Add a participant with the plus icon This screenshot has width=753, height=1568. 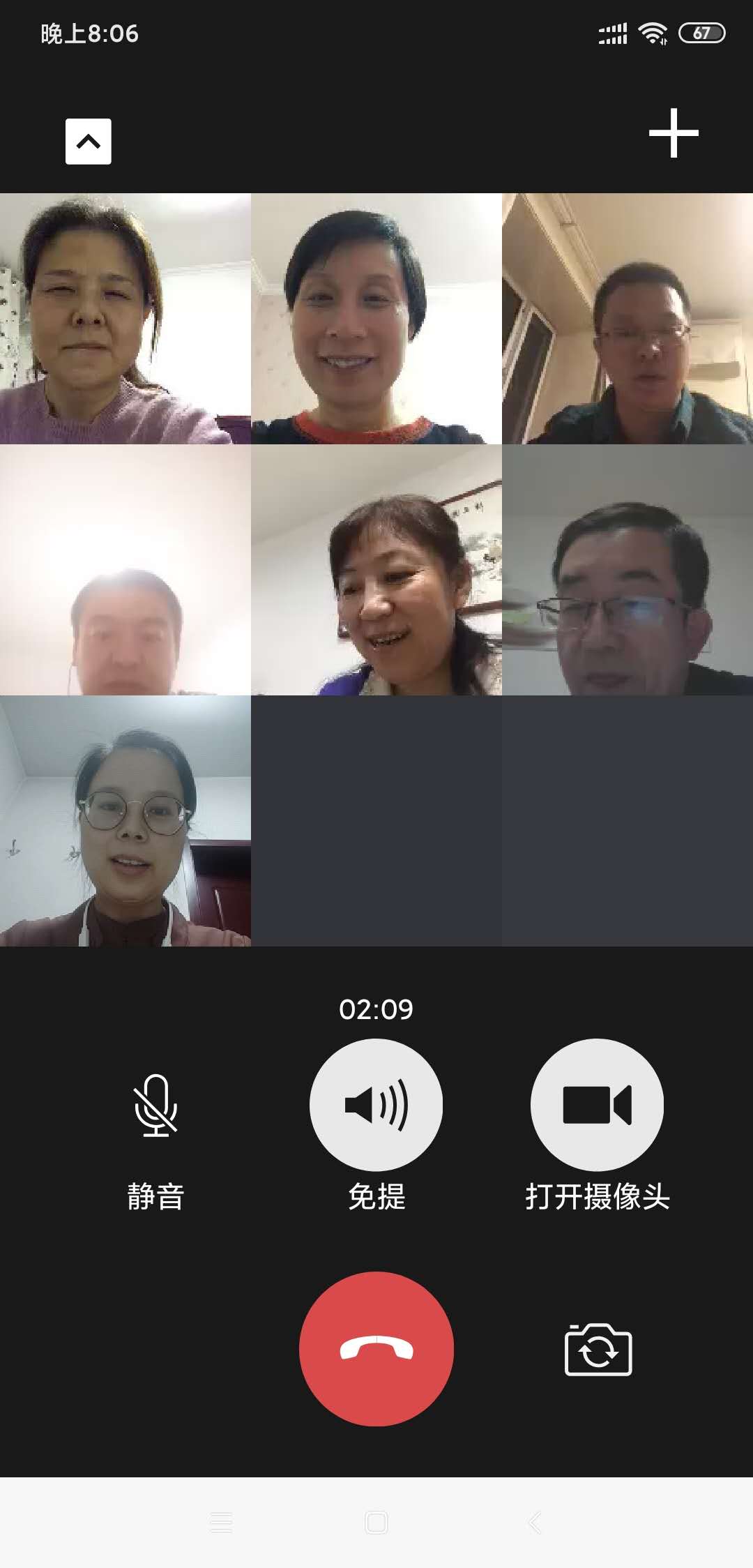(x=673, y=133)
